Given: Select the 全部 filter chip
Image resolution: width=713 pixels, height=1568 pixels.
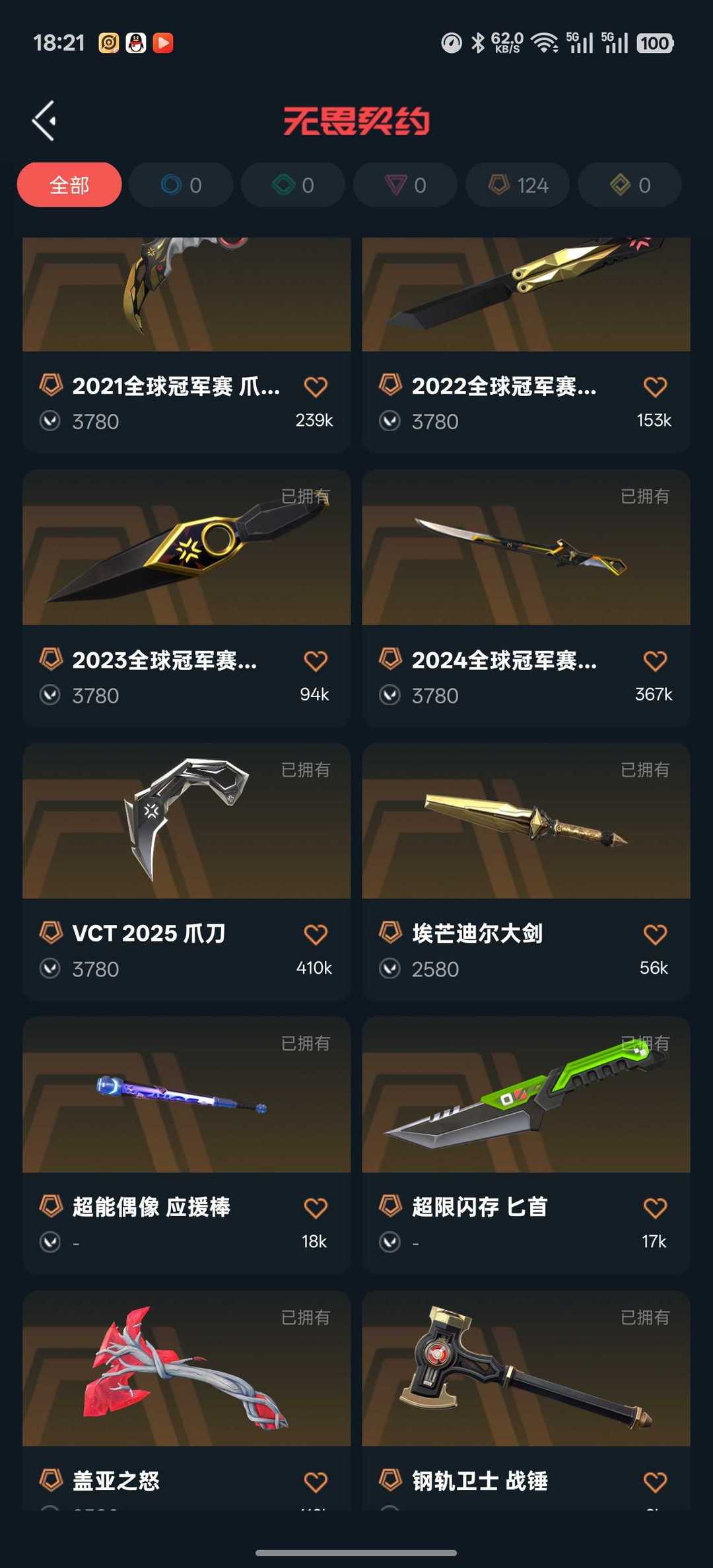Looking at the screenshot, I should pos(69,185).
